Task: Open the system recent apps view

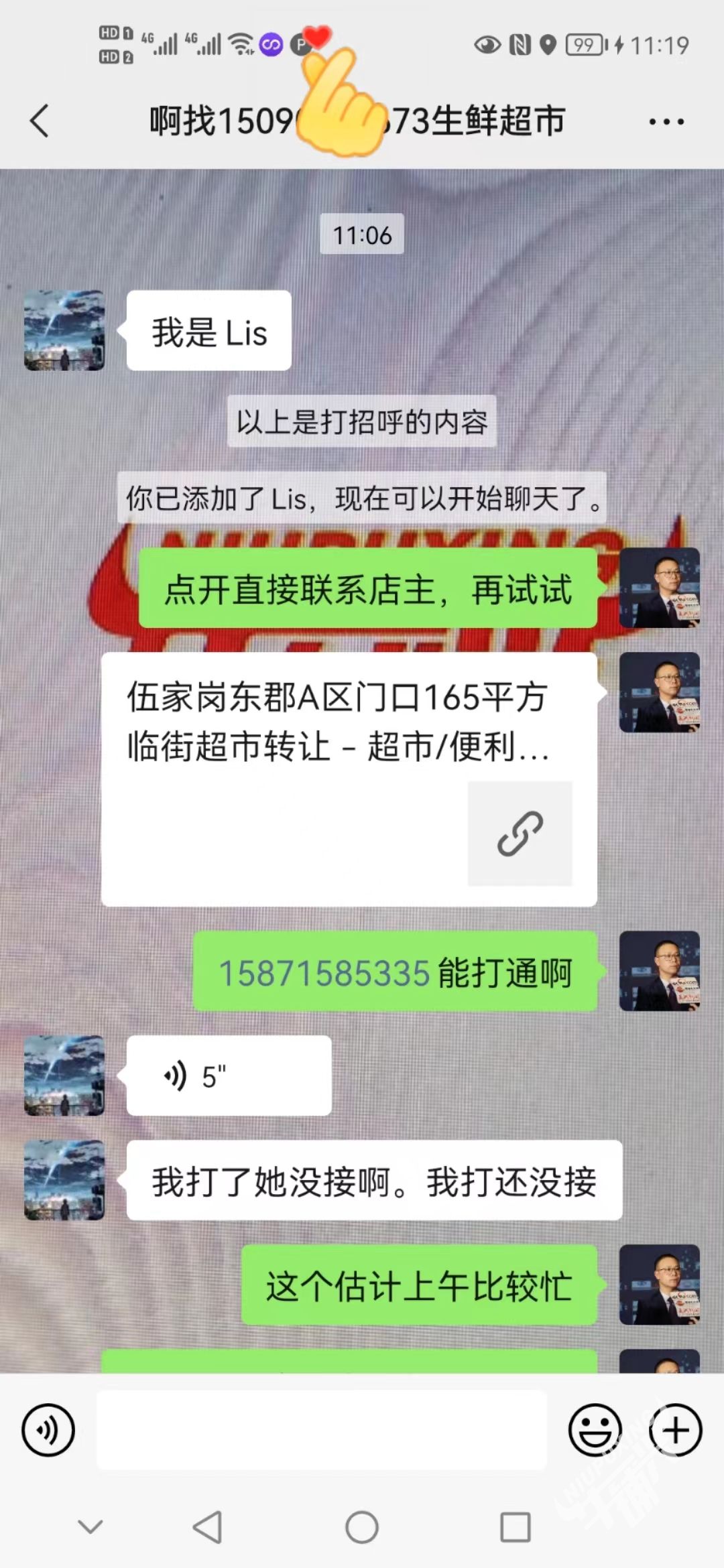Action: click(516, 1528)
